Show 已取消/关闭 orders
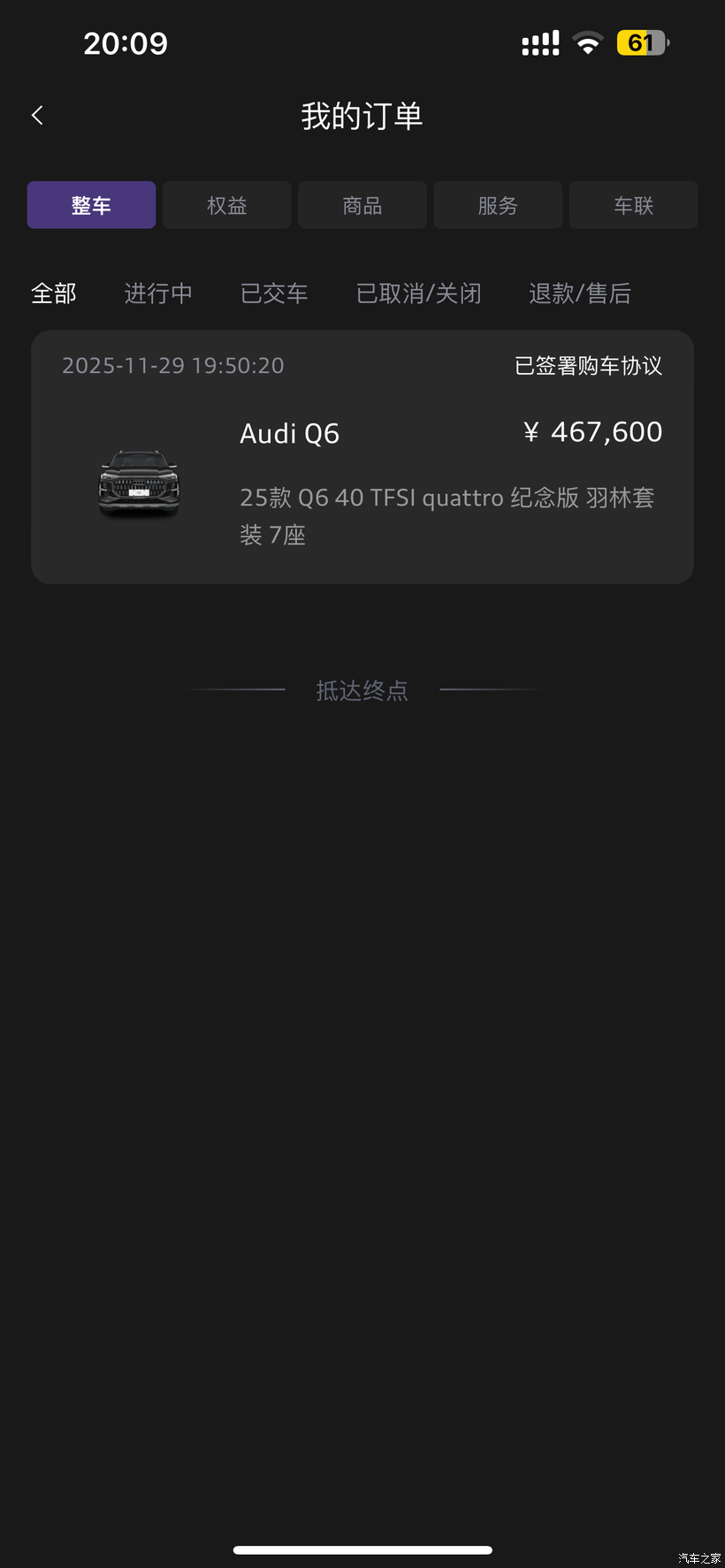Viewport: 725px width, 1568px height. tap(418, 293)
